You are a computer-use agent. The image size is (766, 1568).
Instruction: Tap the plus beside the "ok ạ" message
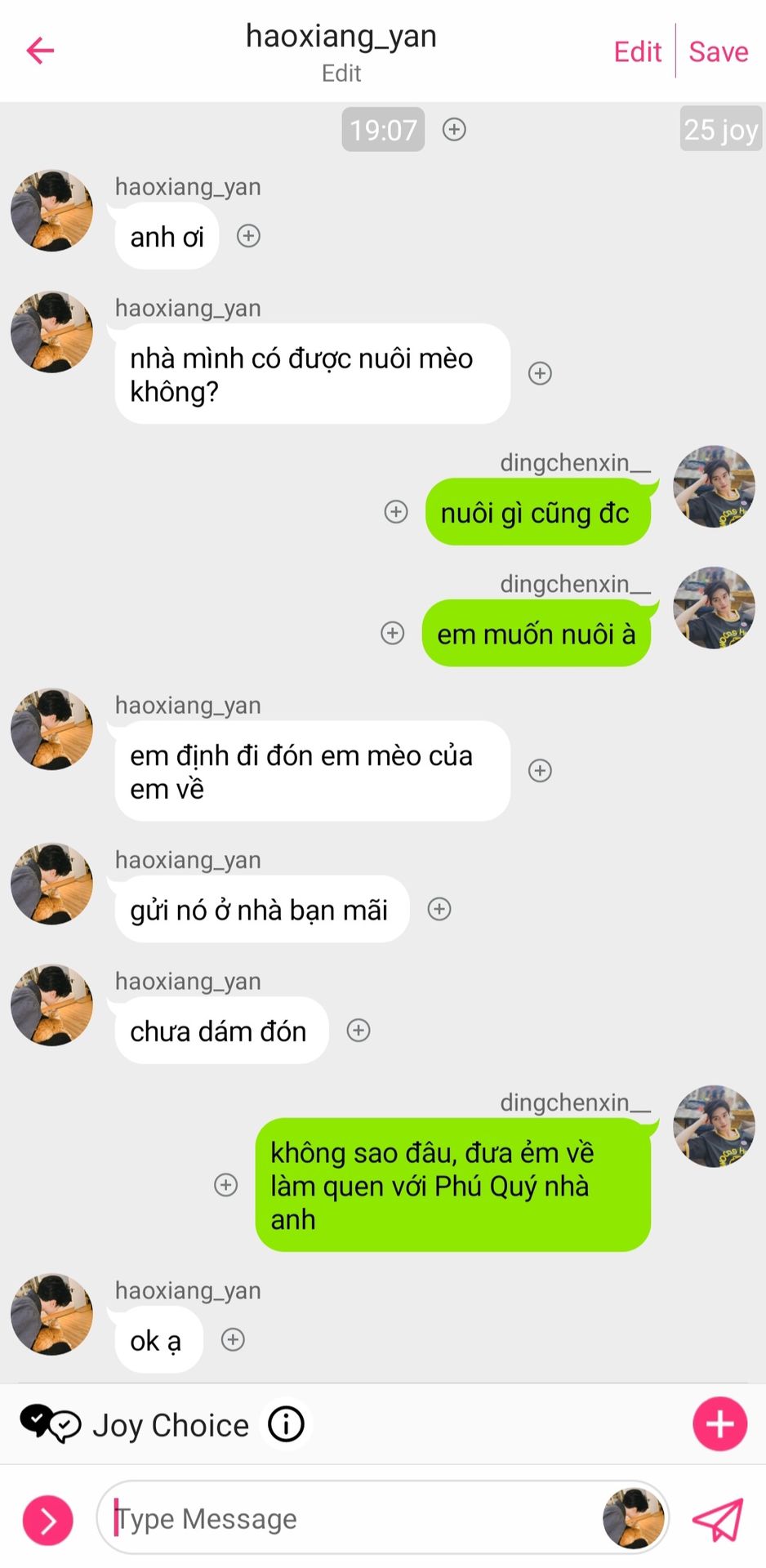coord(233,1339)
